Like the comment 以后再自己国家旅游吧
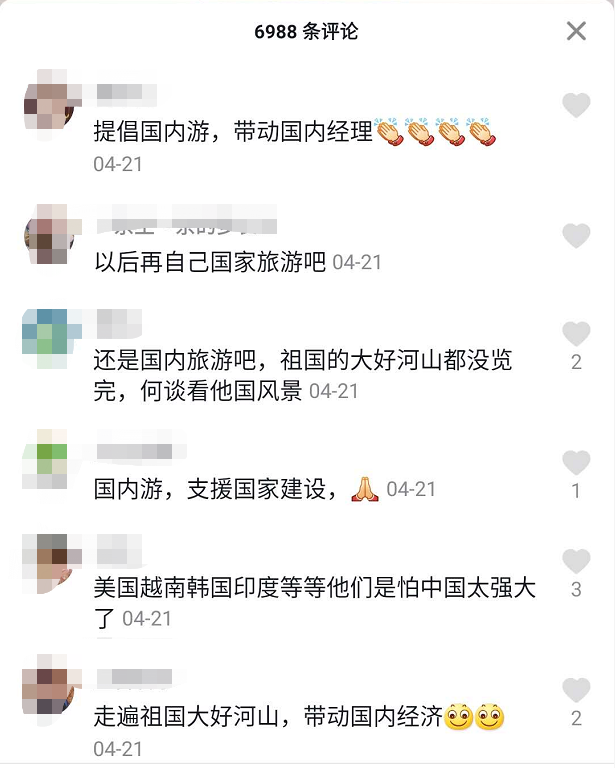This screenshot has width=615, height=768. [576, 236]
